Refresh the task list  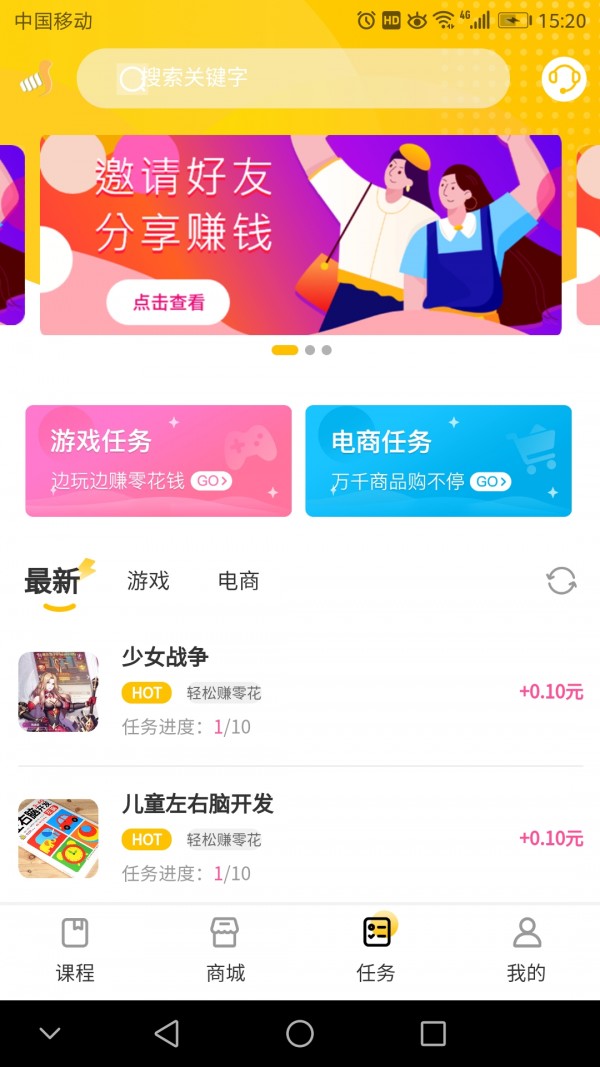point(561,581)
